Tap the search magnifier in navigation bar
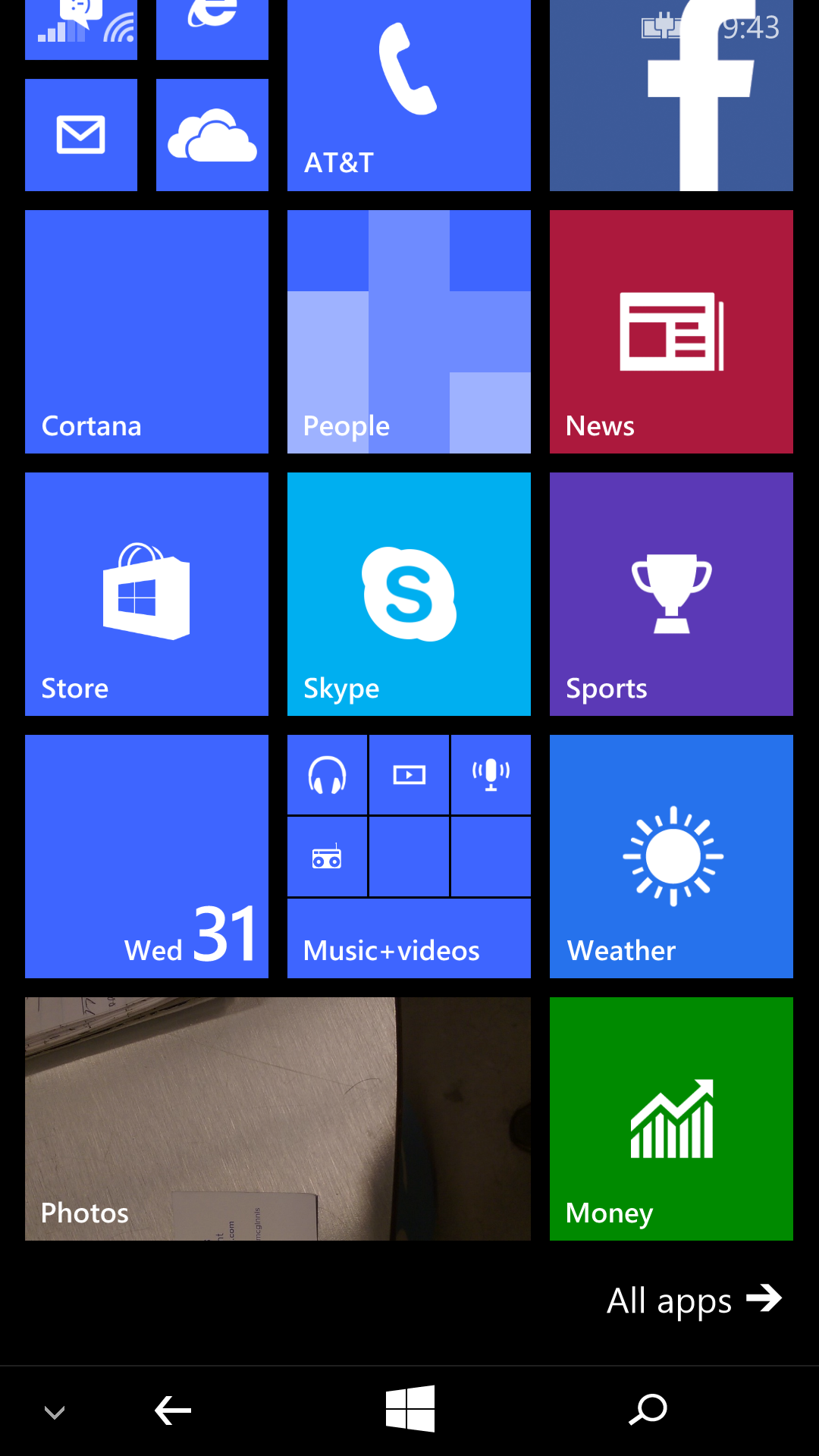This screenshot has width=819, height=1456. point(648,1410)
